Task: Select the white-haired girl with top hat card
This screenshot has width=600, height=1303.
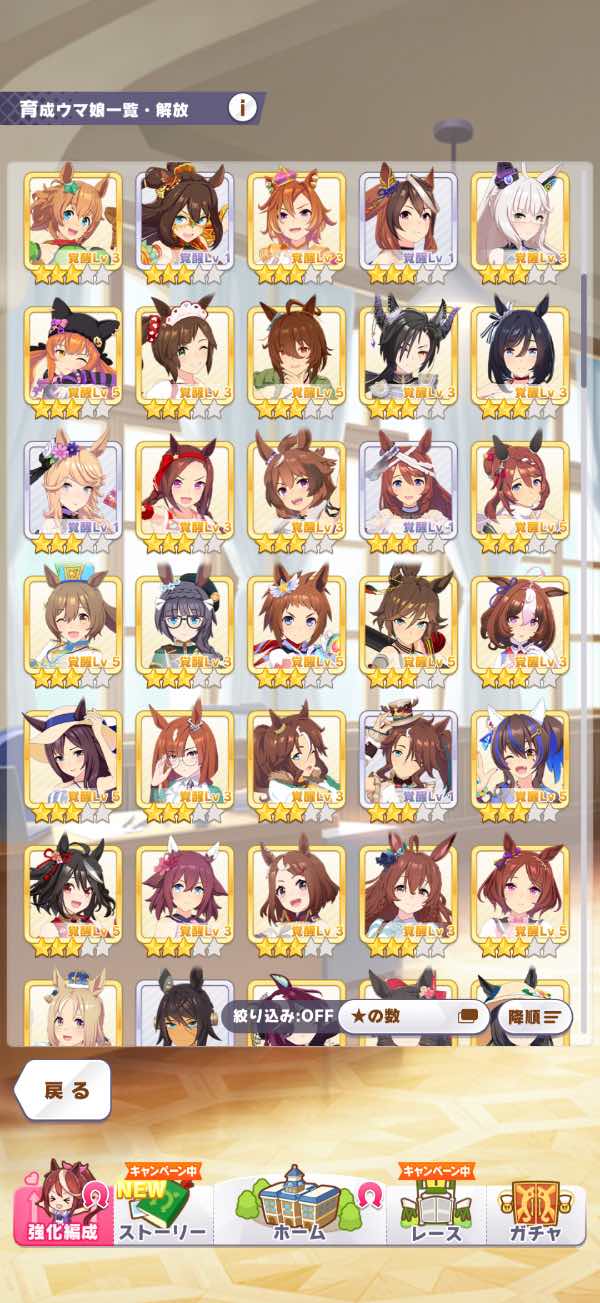Action: [519, 223]
